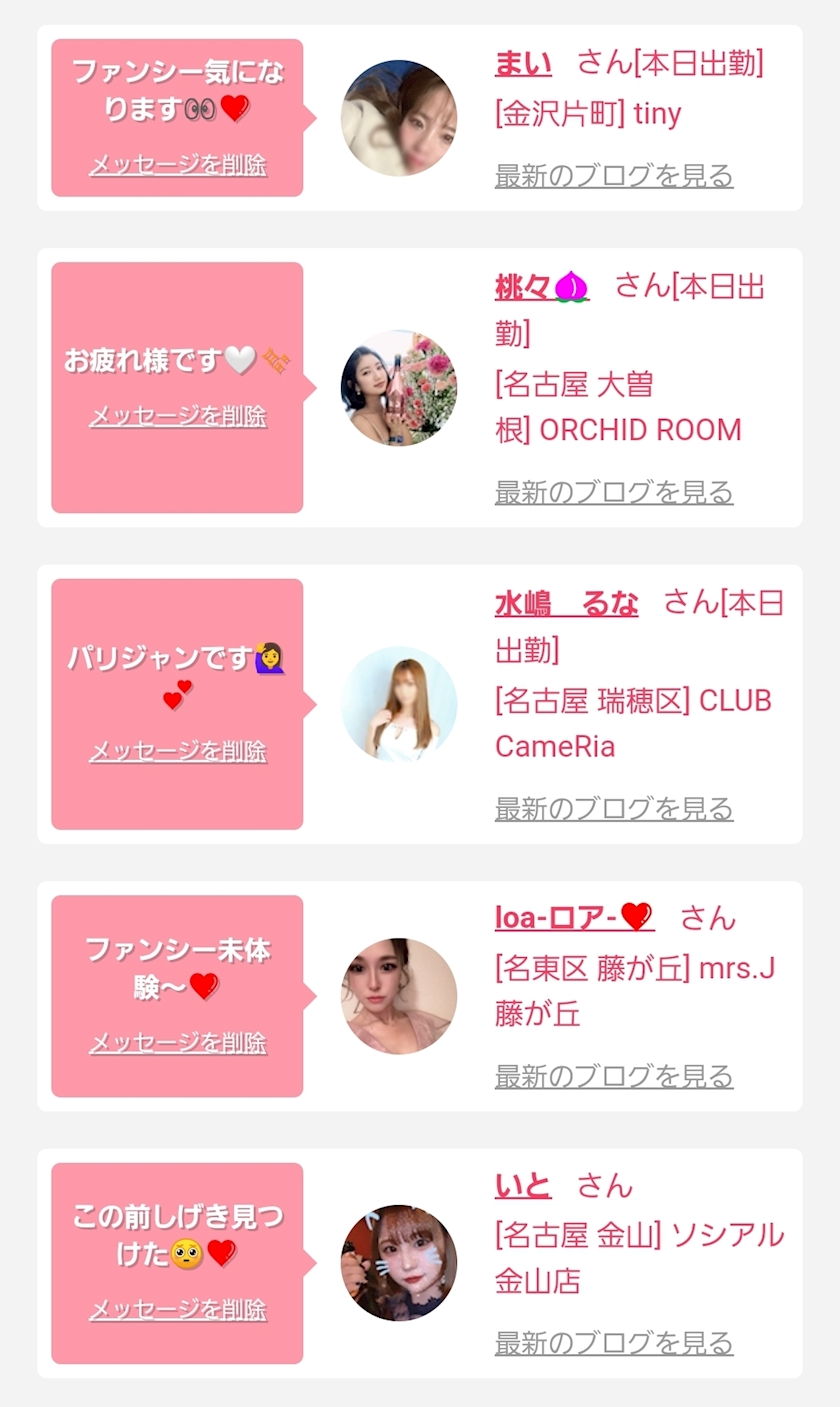Delete the message 'パリジャンです'
Viewport: 840px width, 1407px height.
click(x=178, y=751)
